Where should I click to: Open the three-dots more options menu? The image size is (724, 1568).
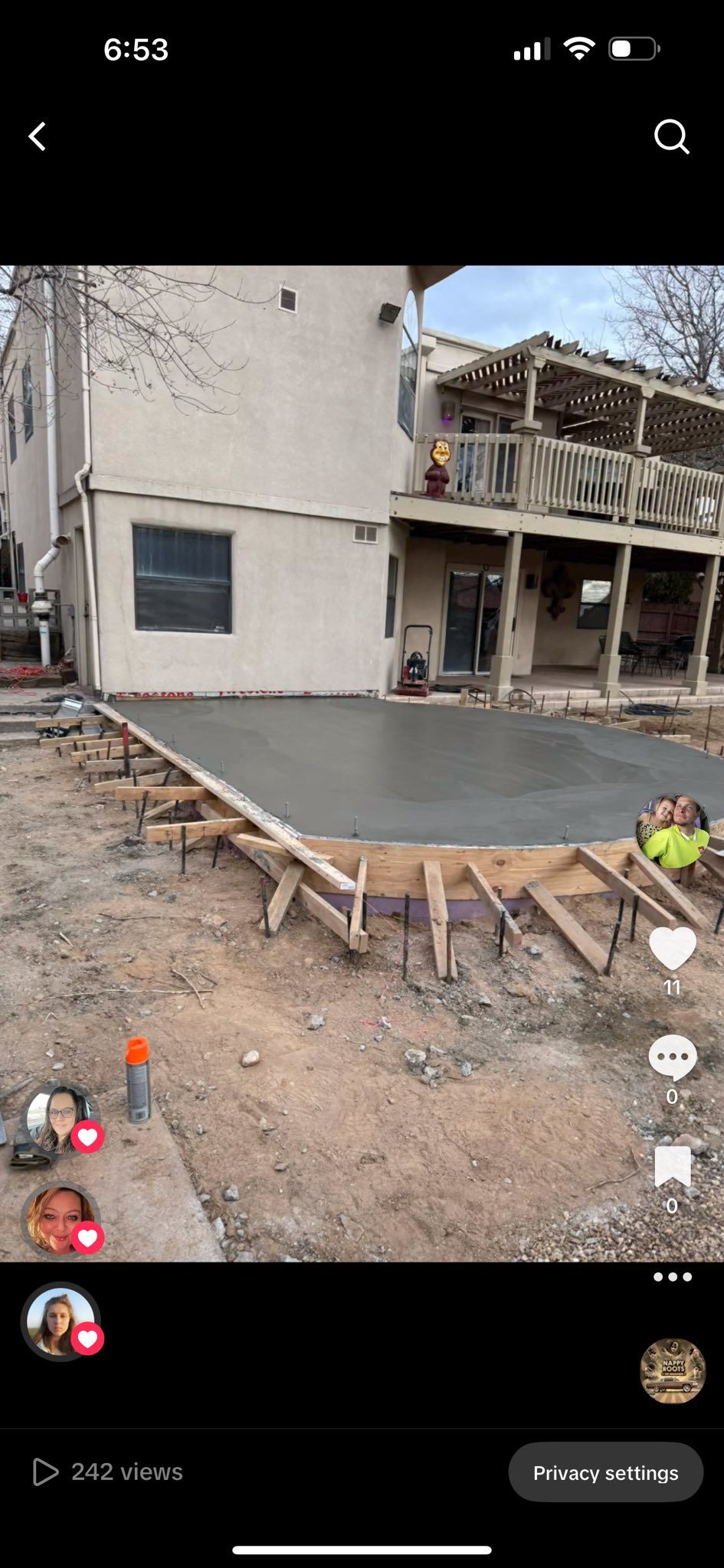click(672, 1277)
